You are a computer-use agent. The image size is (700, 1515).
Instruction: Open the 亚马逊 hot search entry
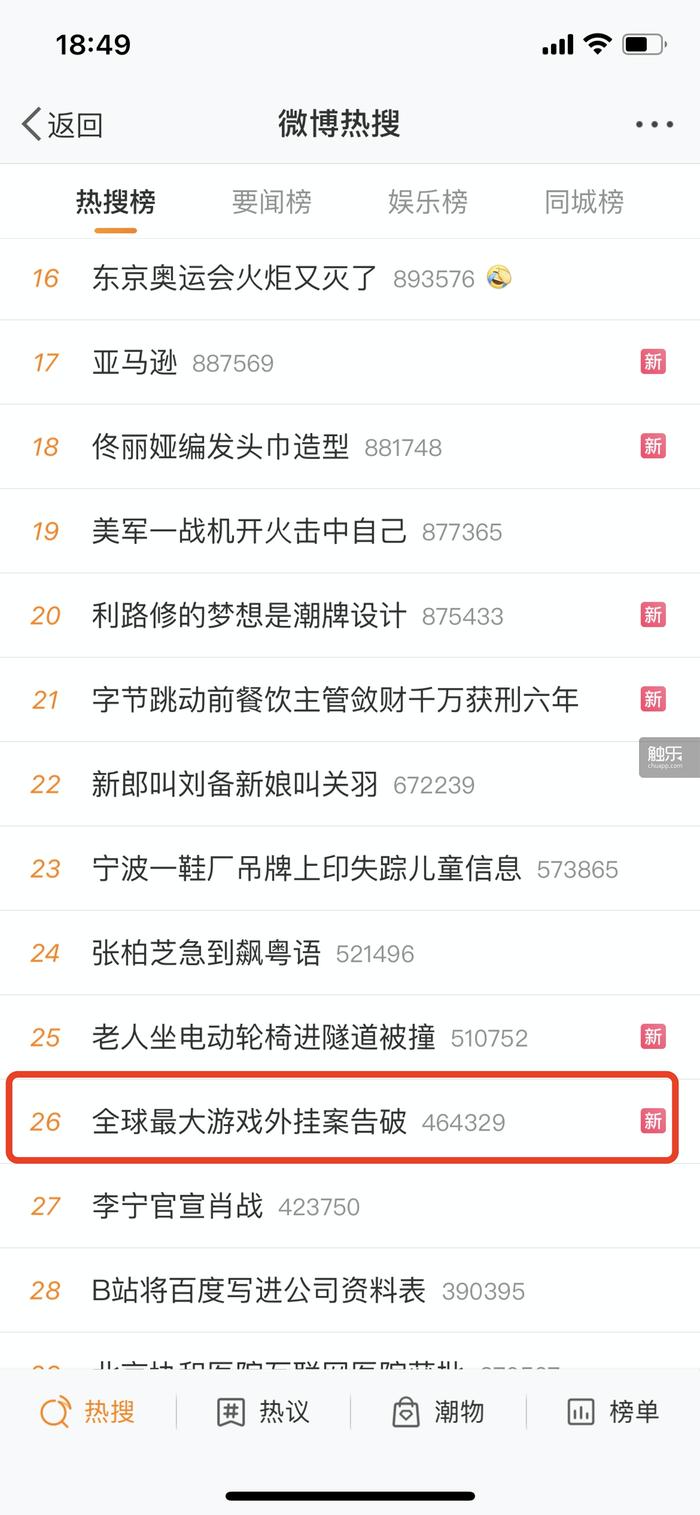tap(135, 363)
